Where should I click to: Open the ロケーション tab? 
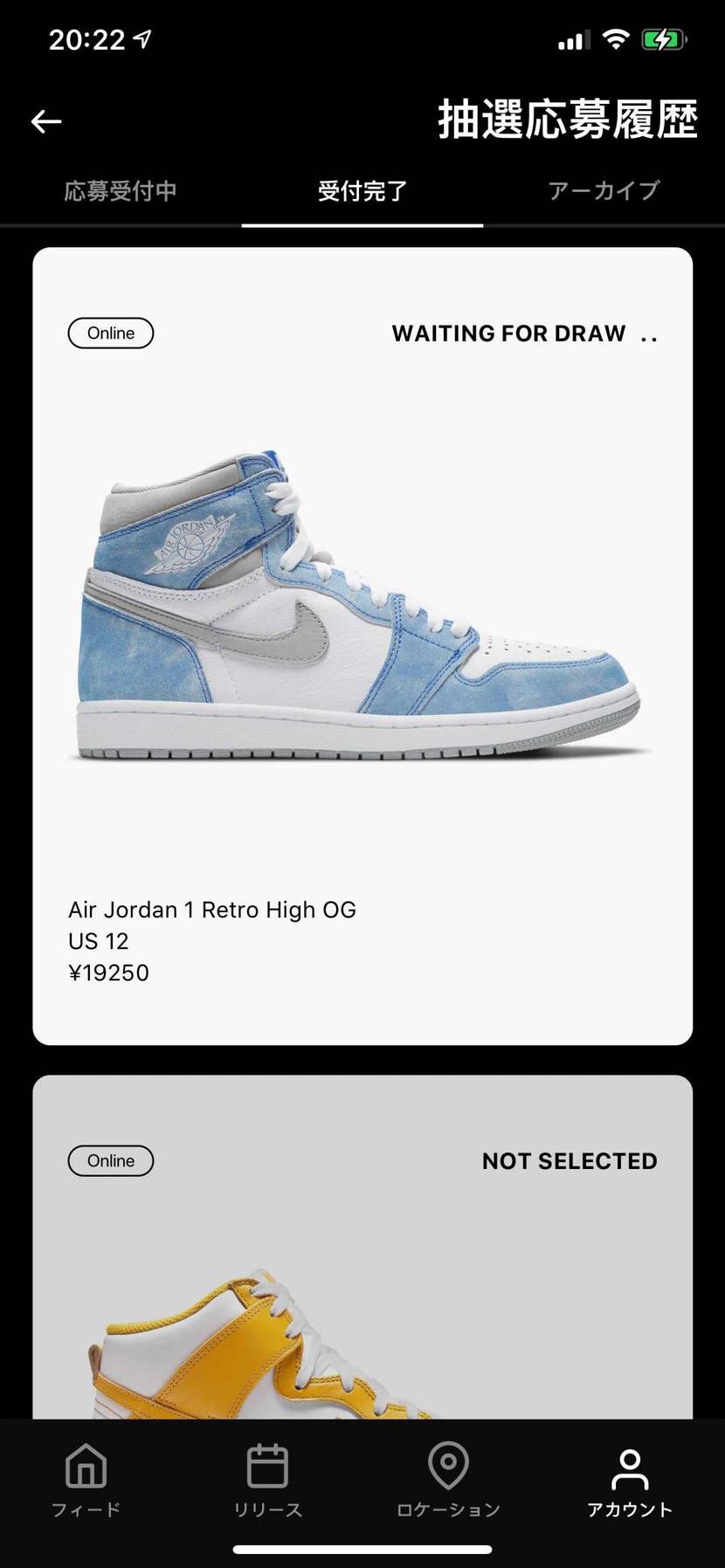click(x=448, y=1481)
